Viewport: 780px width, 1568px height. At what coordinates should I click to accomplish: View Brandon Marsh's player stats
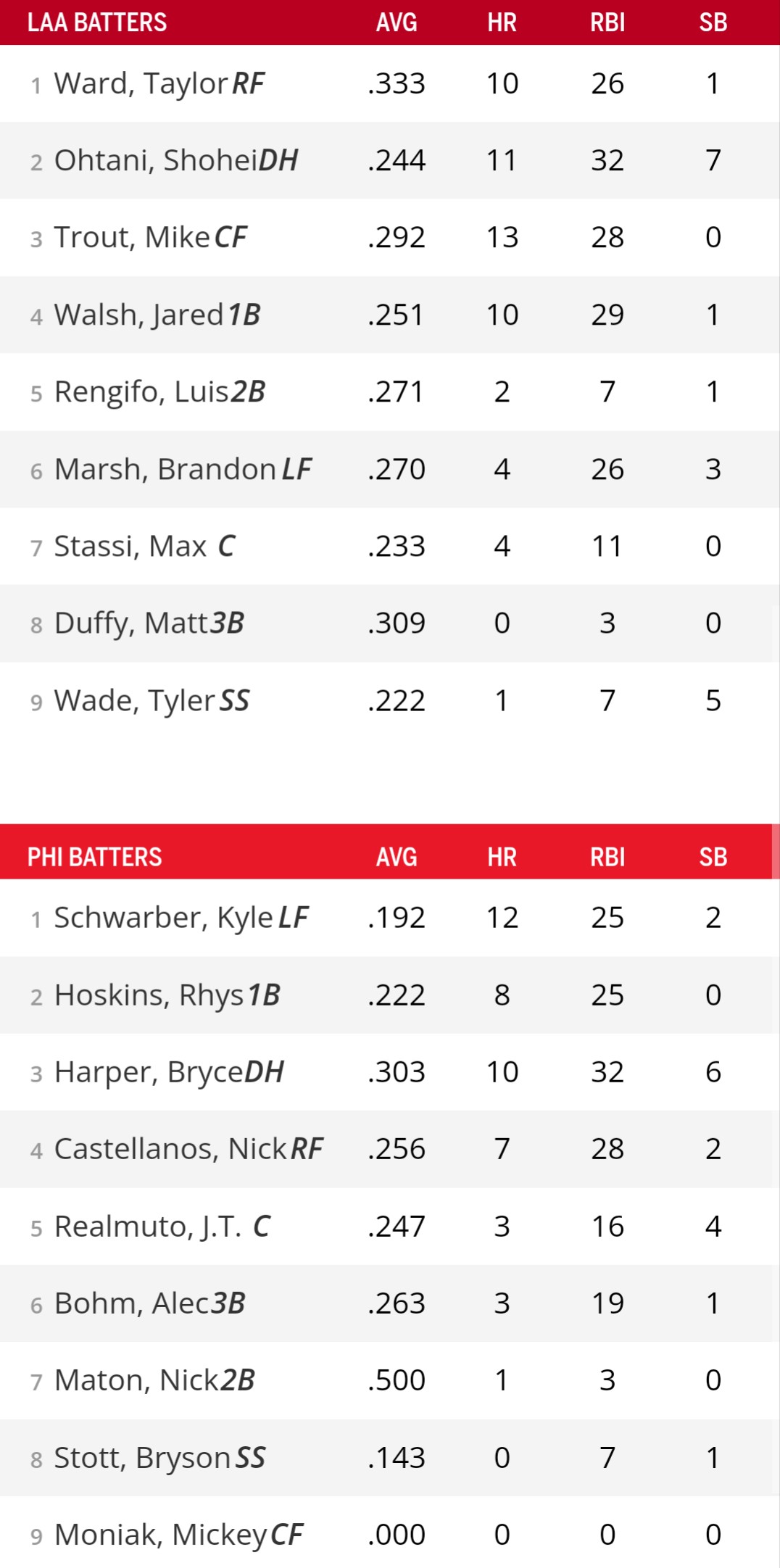tap(165, 470)
